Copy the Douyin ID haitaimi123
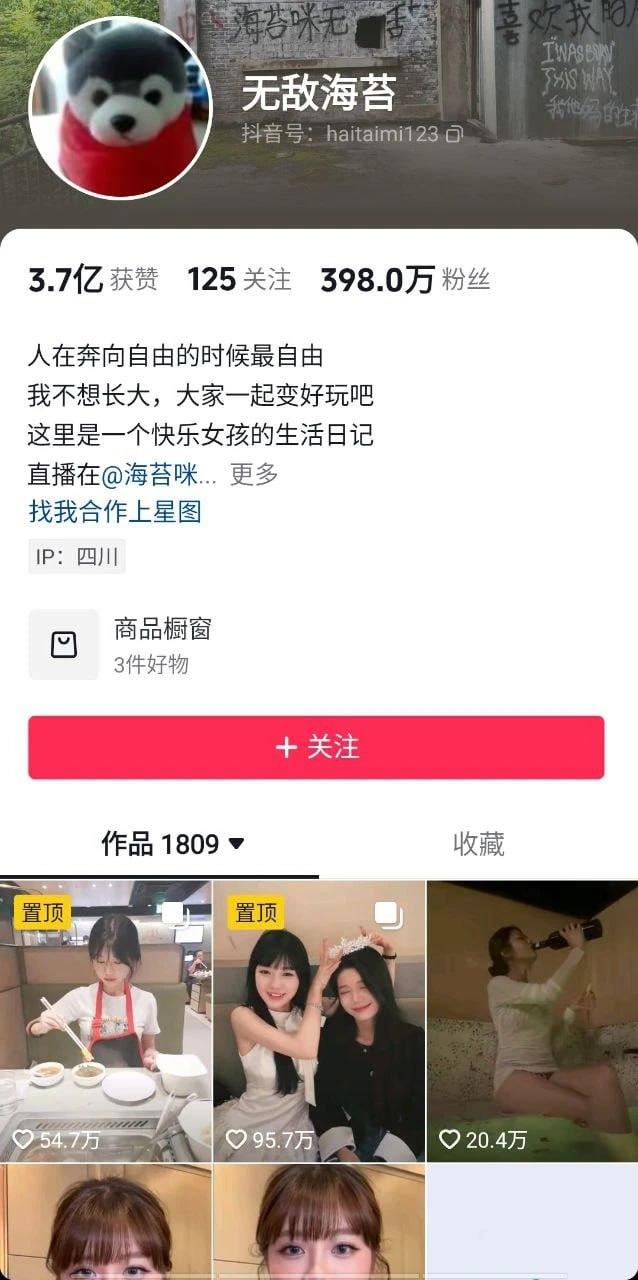The image size is (638, 1280). (x=454, y=134)
